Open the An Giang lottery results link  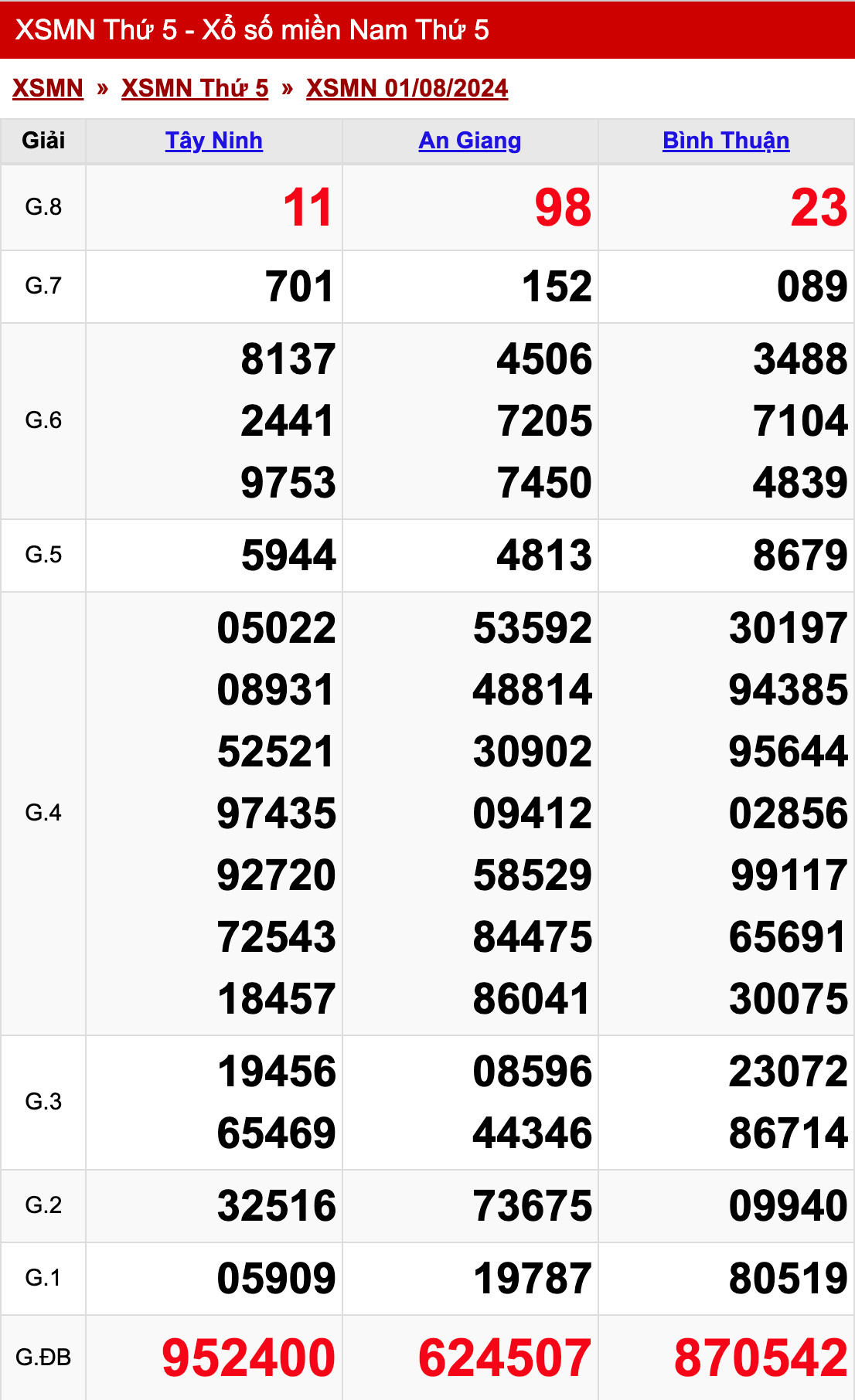tap(469, 141)
